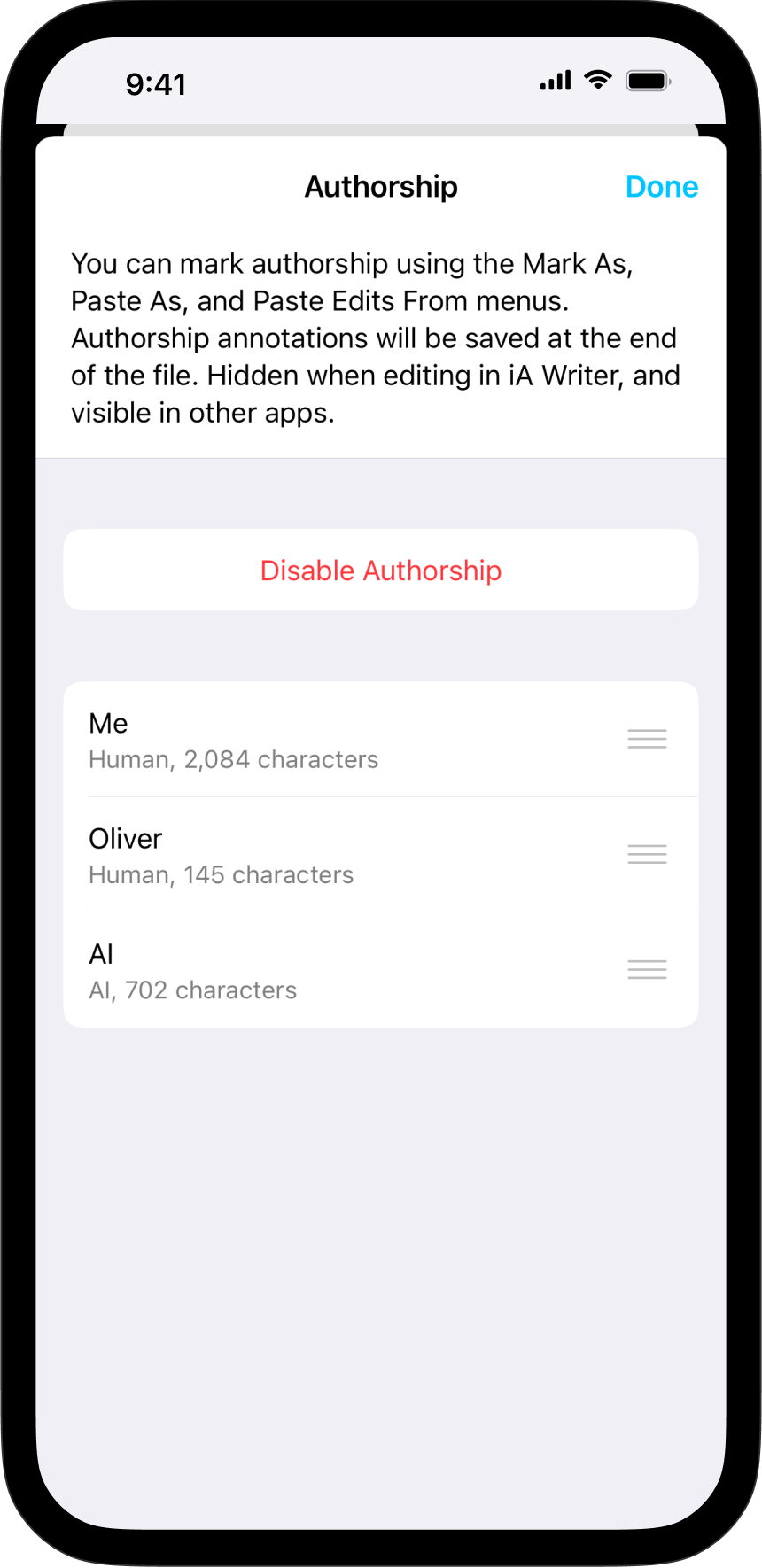This screenshot has width=762, height=1568.
Task: Tap the character count under Me
Action: tap(233, 759)
